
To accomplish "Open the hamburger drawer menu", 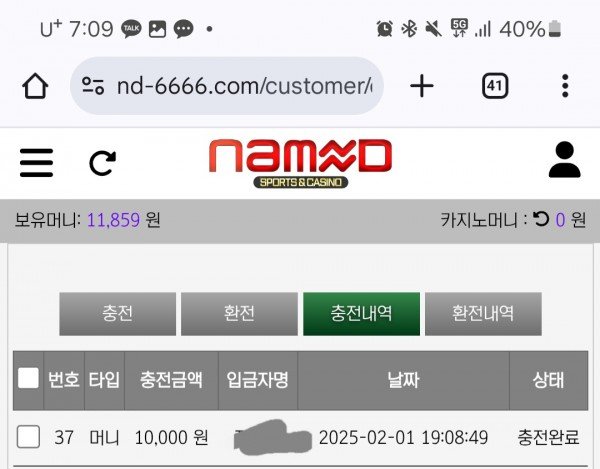I will 36,161.
